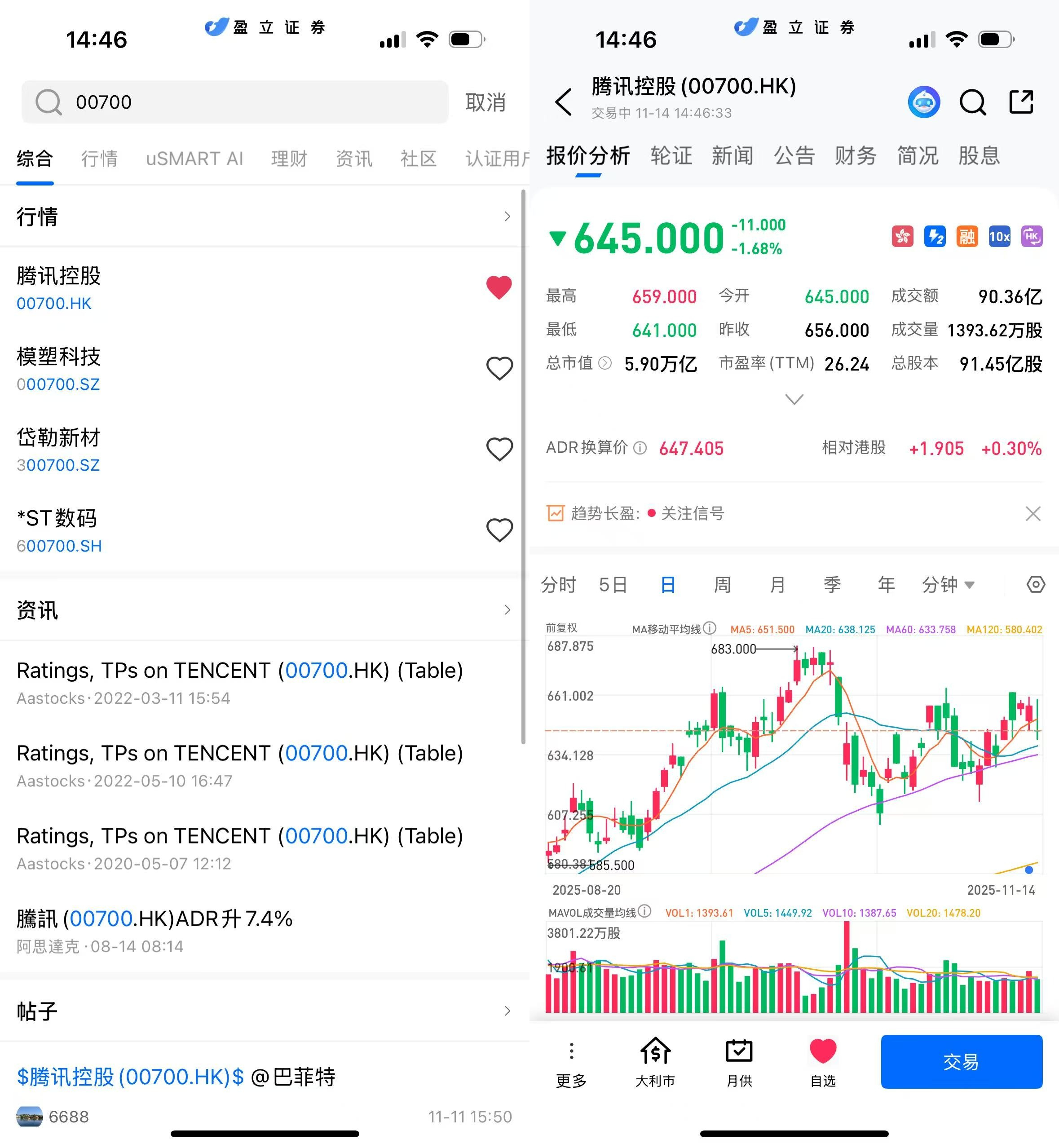This screenshot has height=1148, width=1059.
Task: Dismiss the 趋势长盈 signal banner
Action: 1033,513
